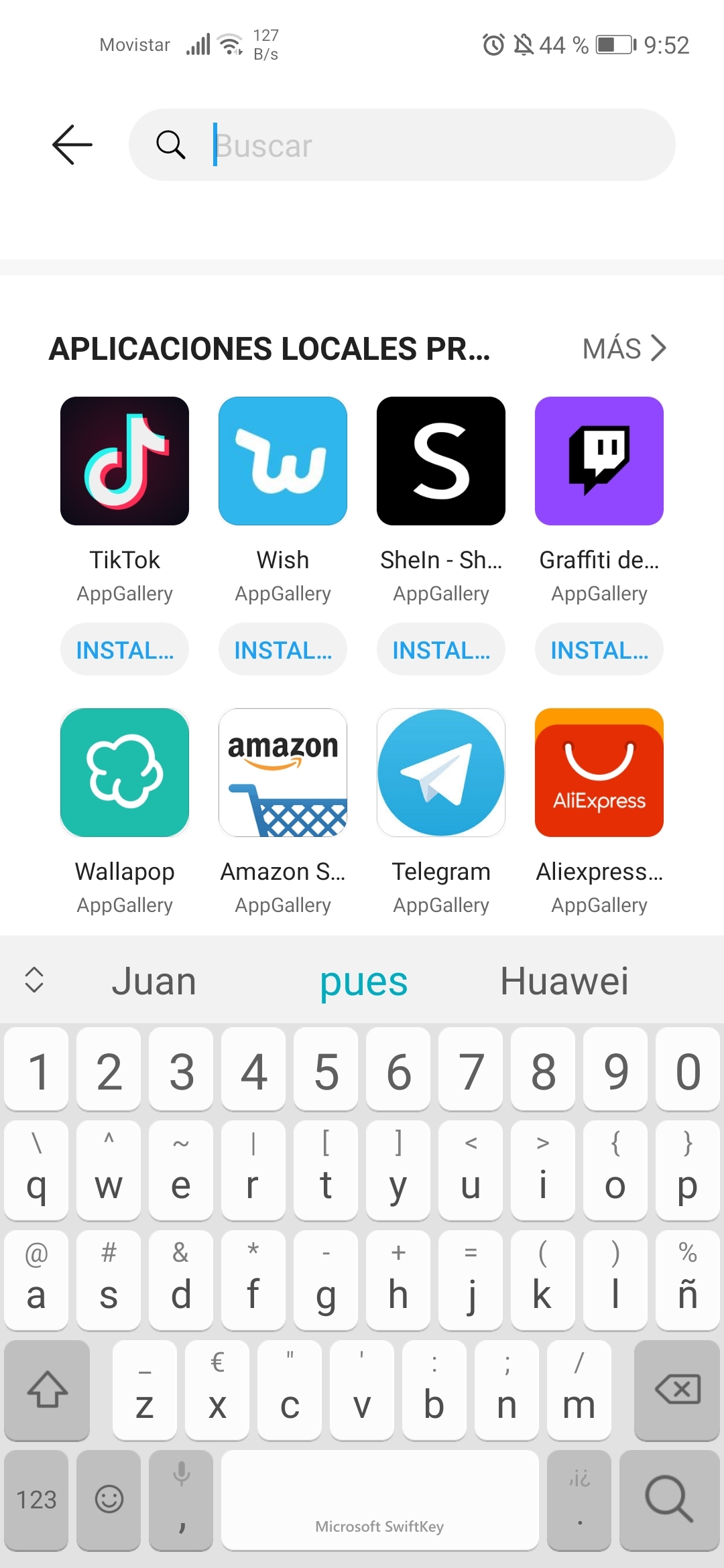
Task: Install the TikTok app
Action: pos(125,649)
